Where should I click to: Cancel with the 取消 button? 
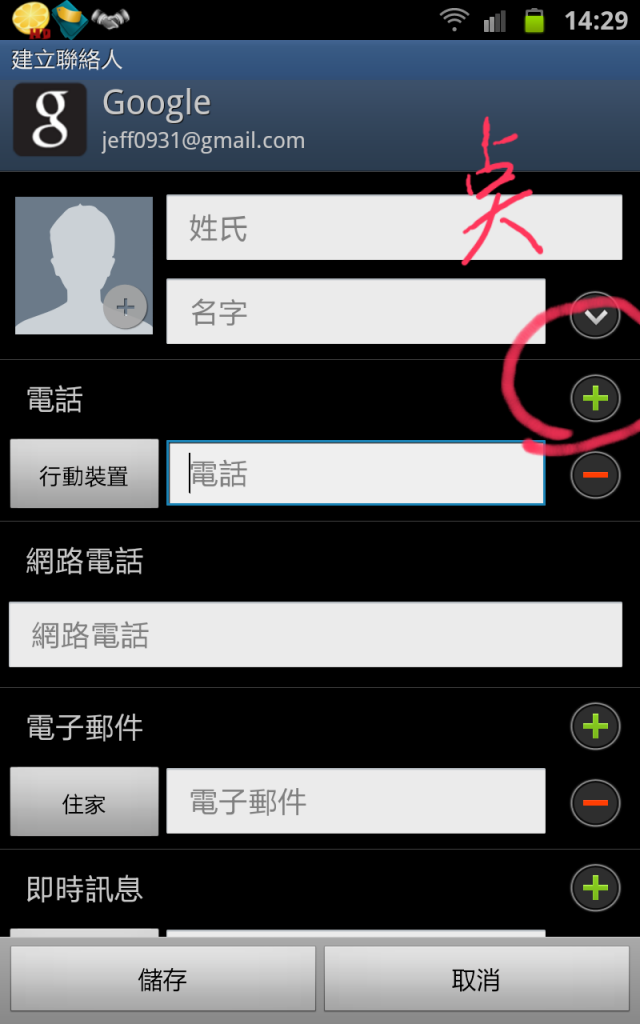tap(476, 979)
